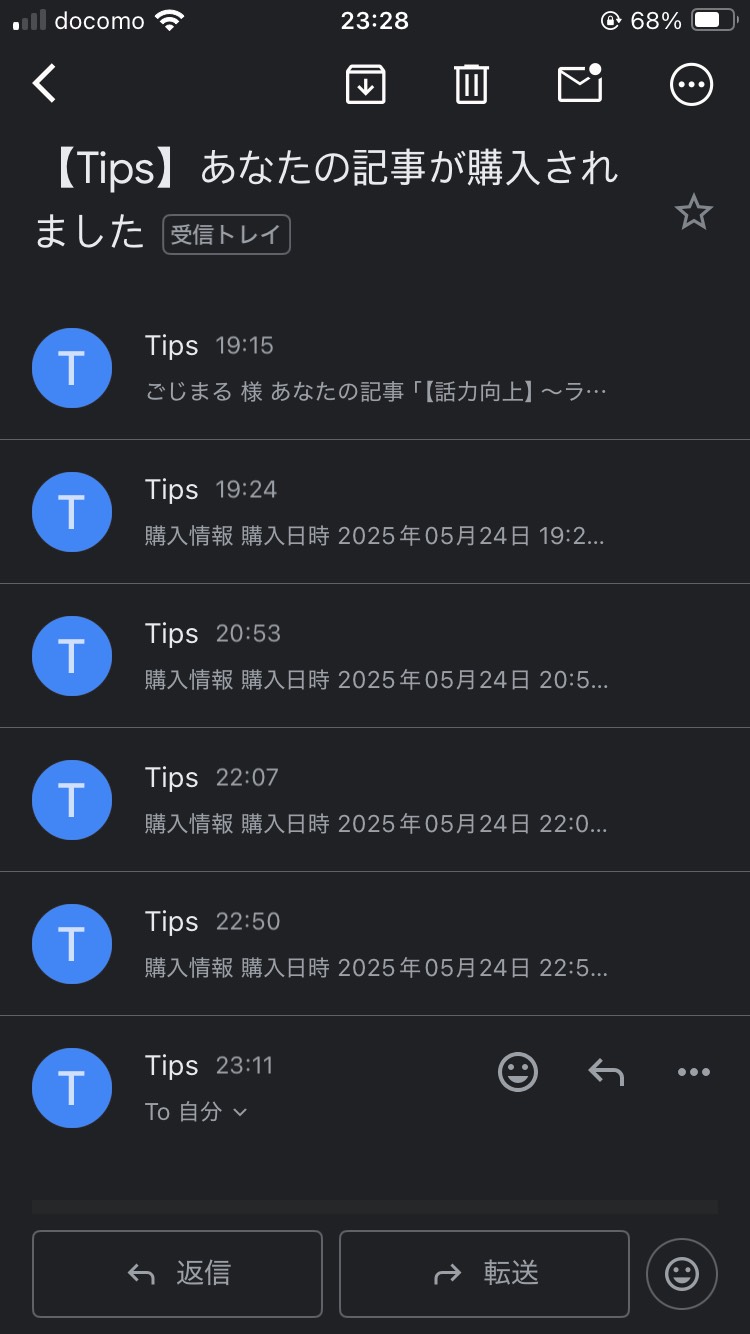The height and width of the screenshot is (1334, 750).
Task: Delete this conversation with the trash icon
Action: [x=471, y=84]
